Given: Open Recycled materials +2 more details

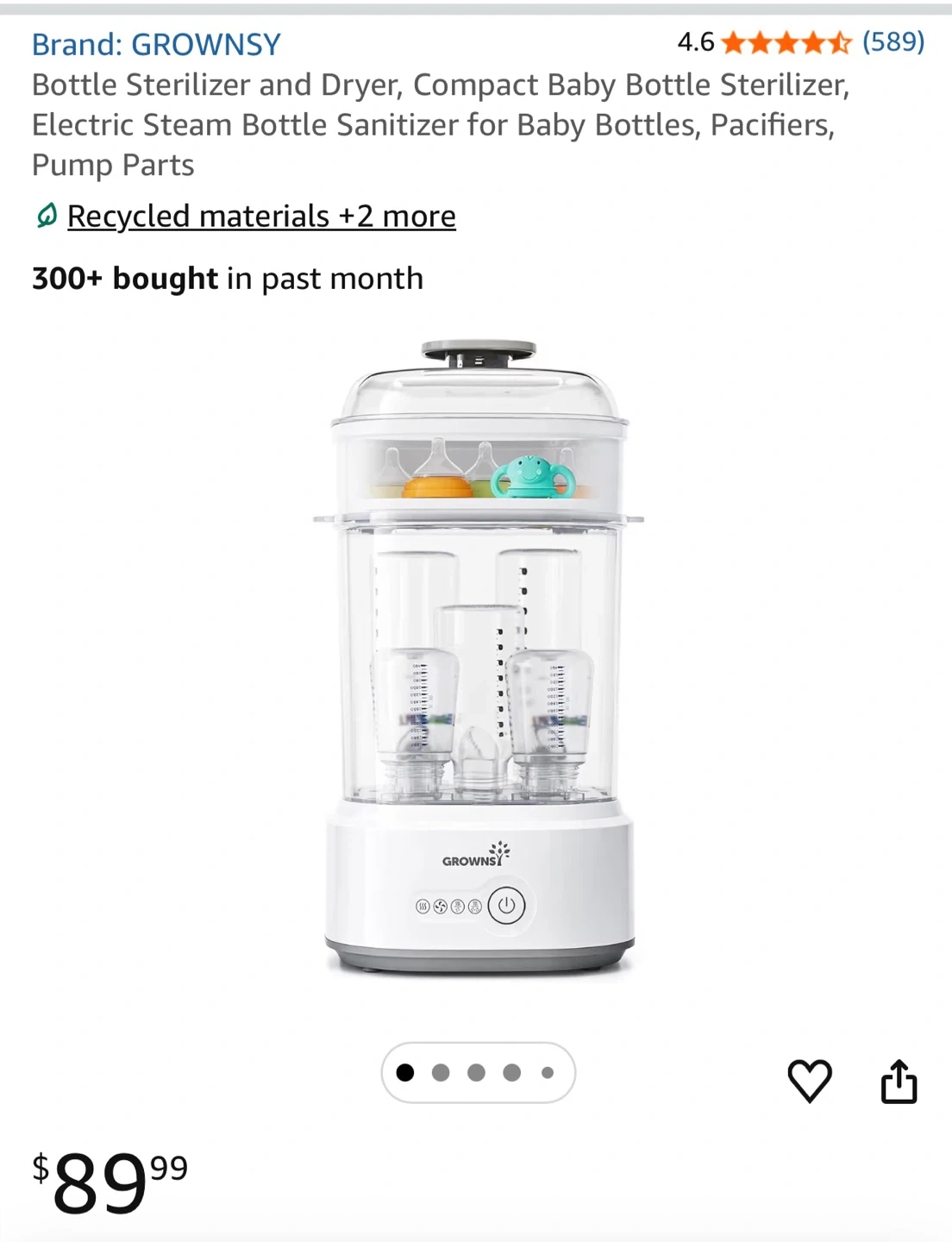Looking at the screenshot, I should click(260, 216).
